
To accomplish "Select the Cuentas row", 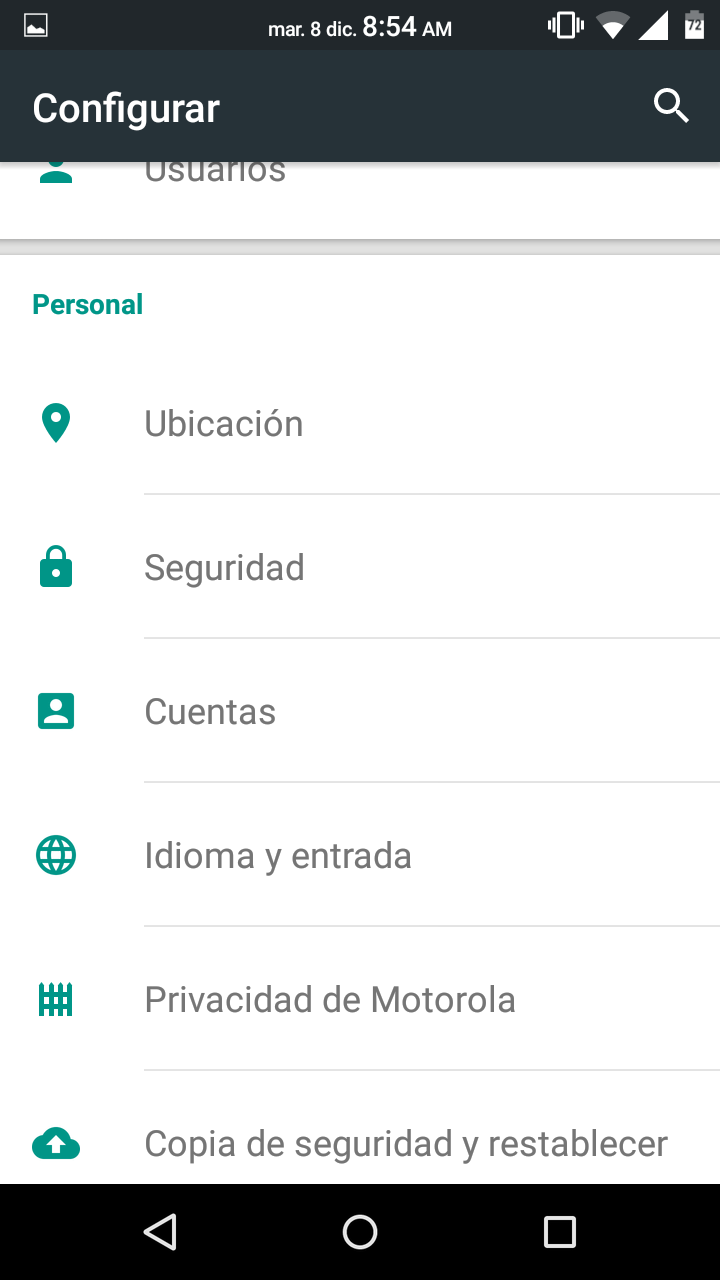I will point(210,712).
